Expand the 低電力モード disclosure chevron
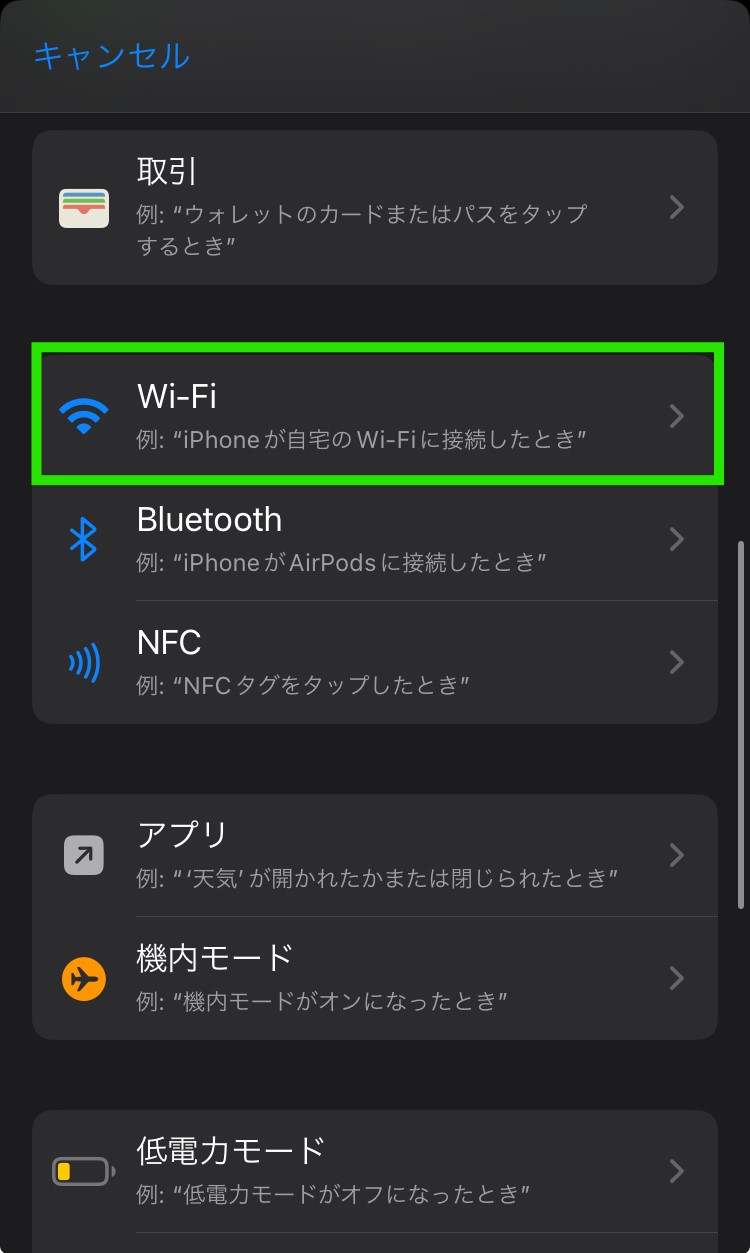Screen dimensions: 750x1253 pos(677,1170)
